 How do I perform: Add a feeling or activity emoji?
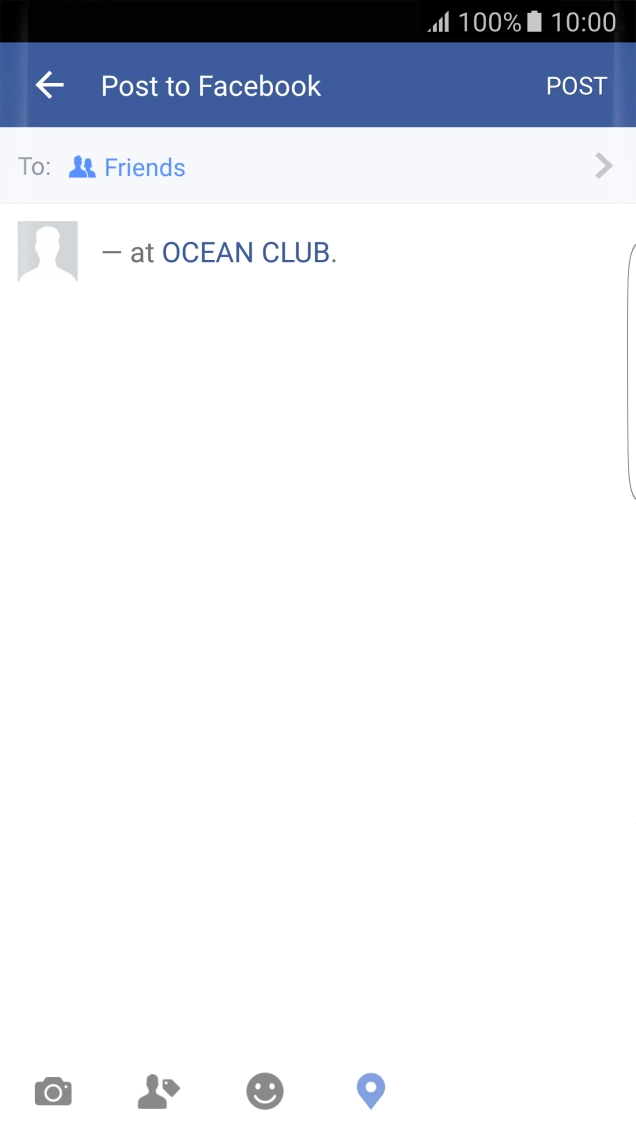(265, 1091)
